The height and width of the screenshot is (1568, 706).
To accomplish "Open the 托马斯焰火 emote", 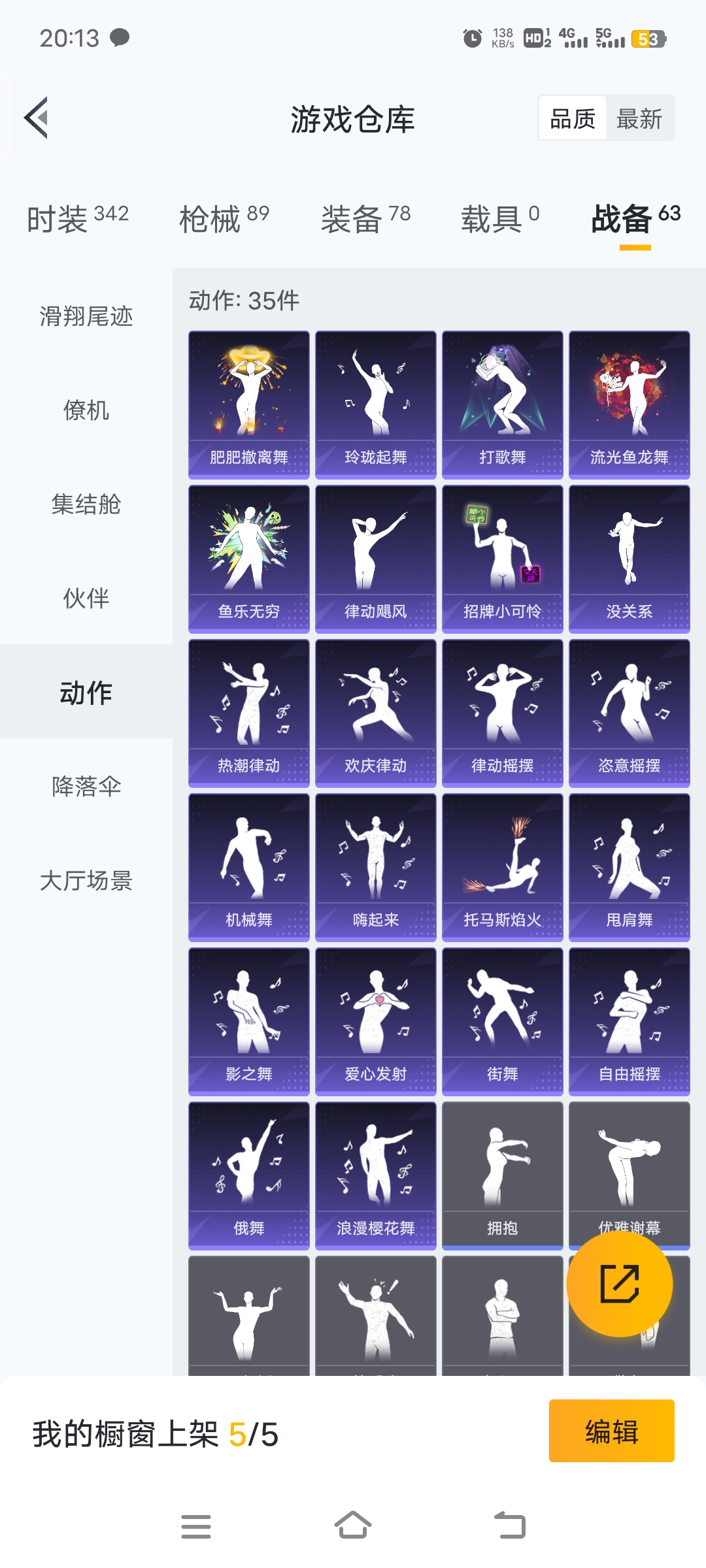I will (x=503, y=868).
